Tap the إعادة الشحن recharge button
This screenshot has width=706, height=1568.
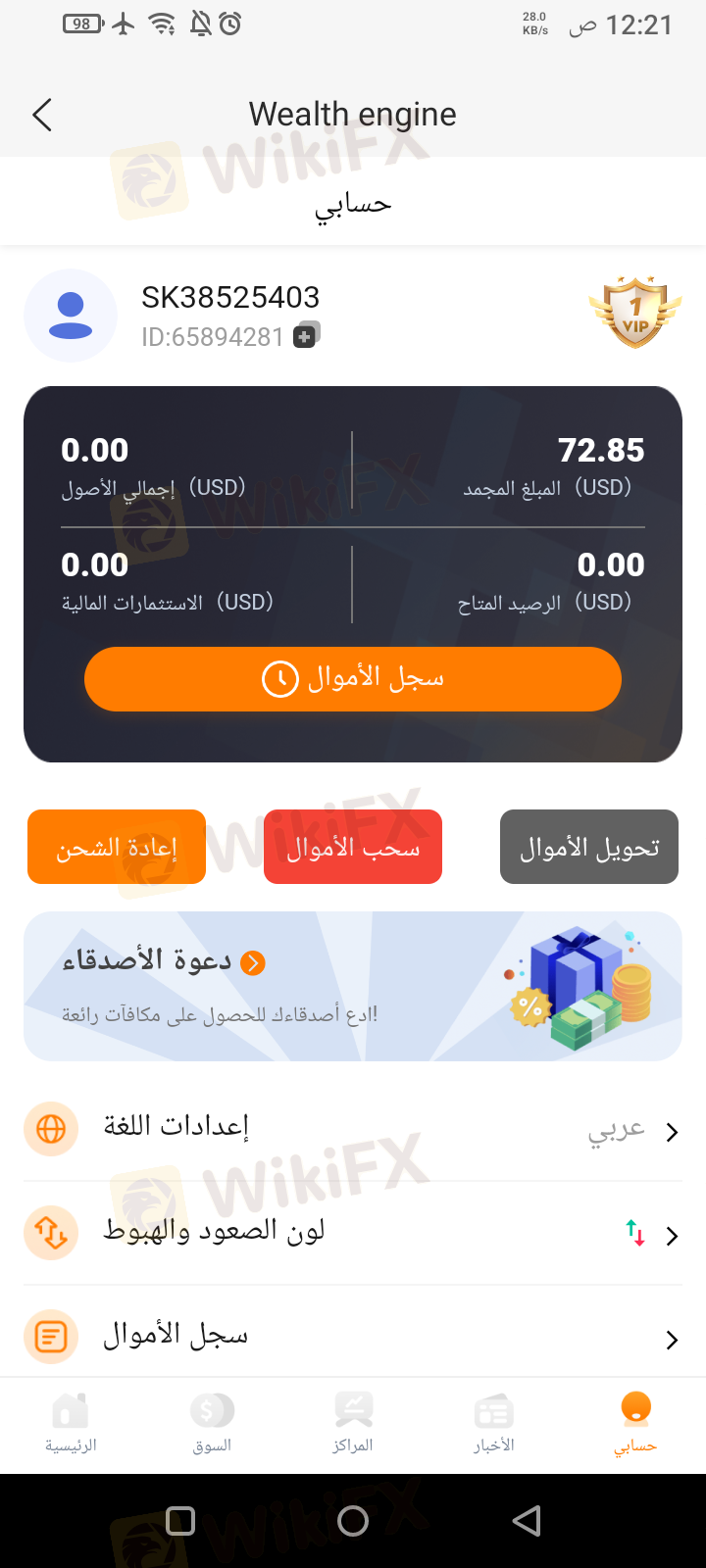coord(117,847)
